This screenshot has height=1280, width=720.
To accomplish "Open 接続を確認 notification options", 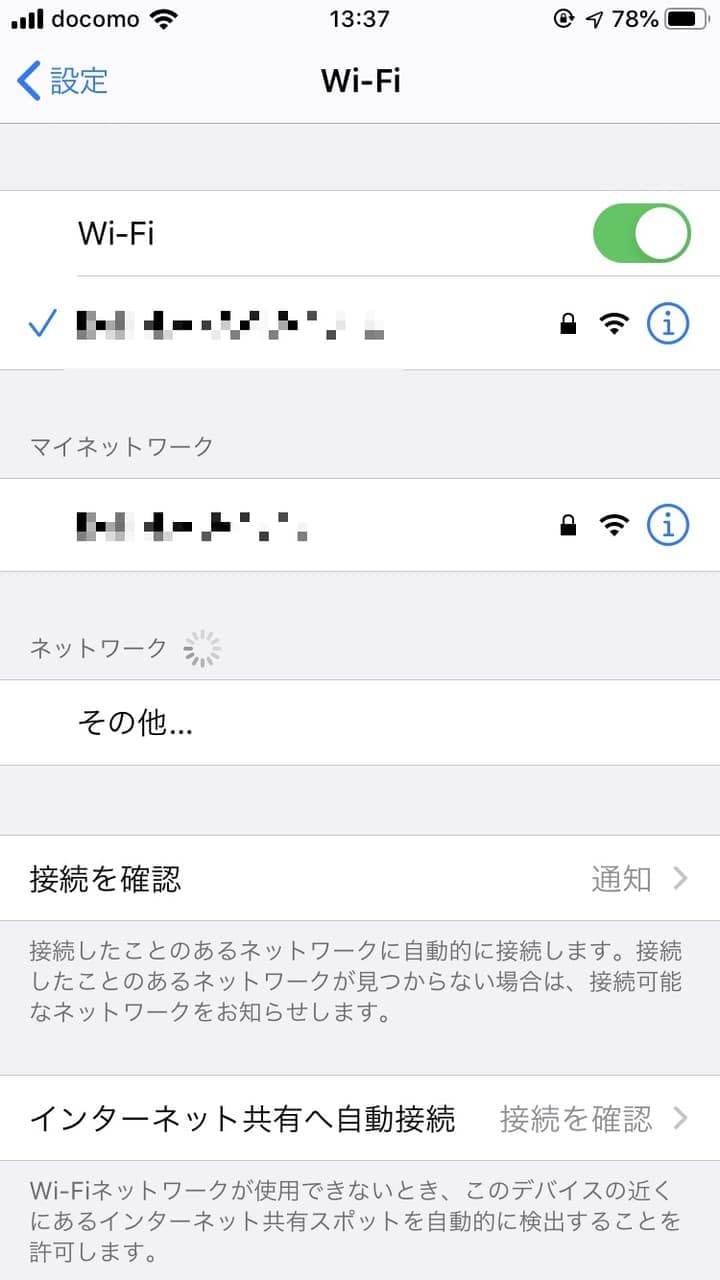I will pos(360,878).
